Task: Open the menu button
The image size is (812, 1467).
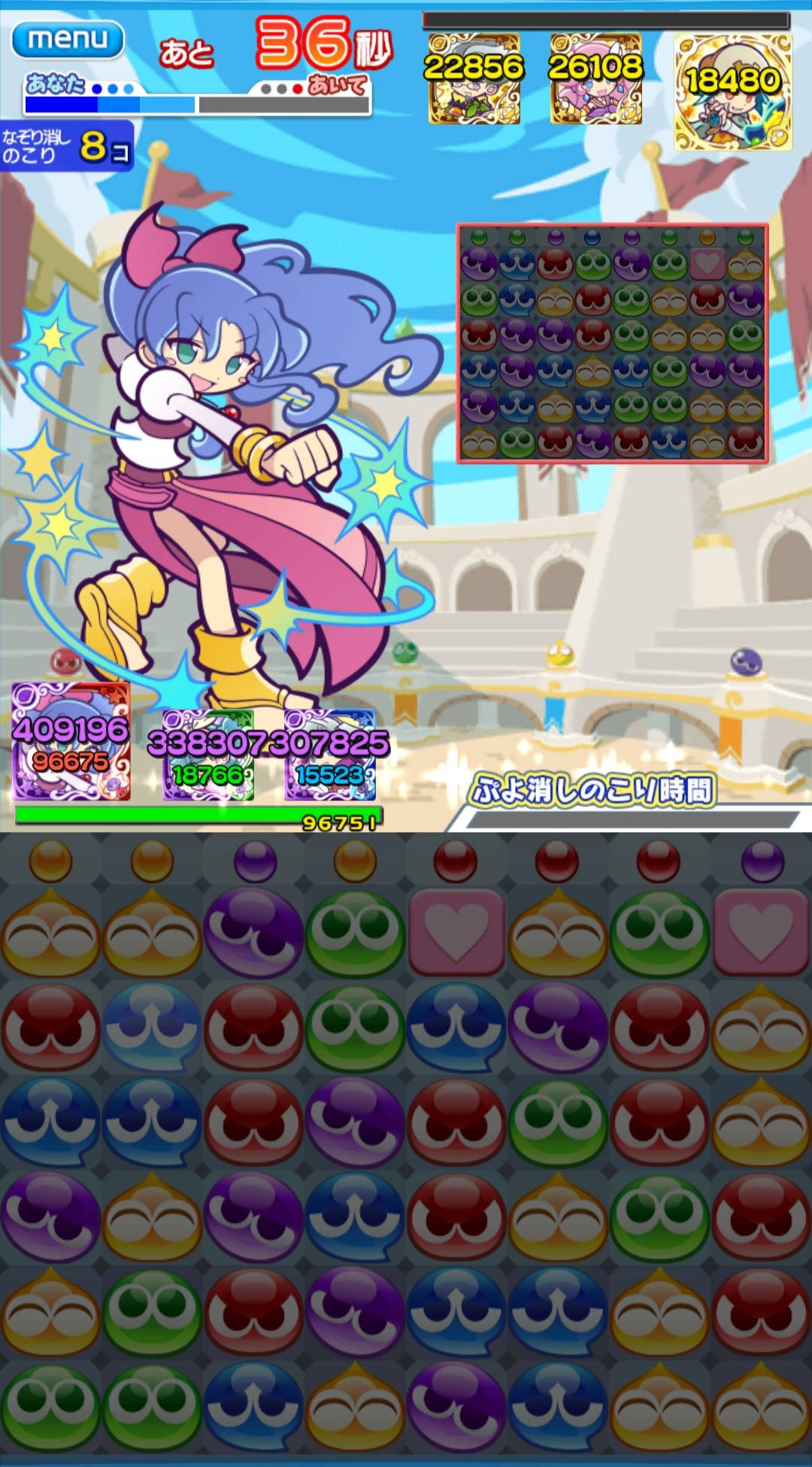Action: pos(67,40)
